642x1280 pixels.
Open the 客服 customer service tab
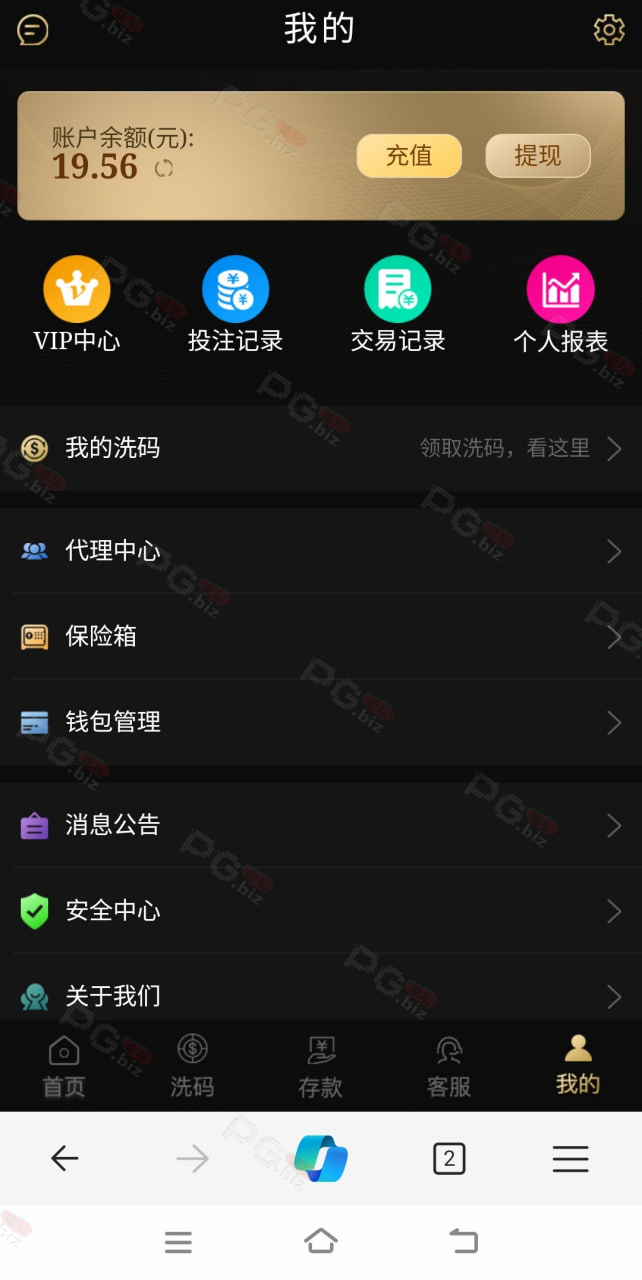click(449, 1066)
